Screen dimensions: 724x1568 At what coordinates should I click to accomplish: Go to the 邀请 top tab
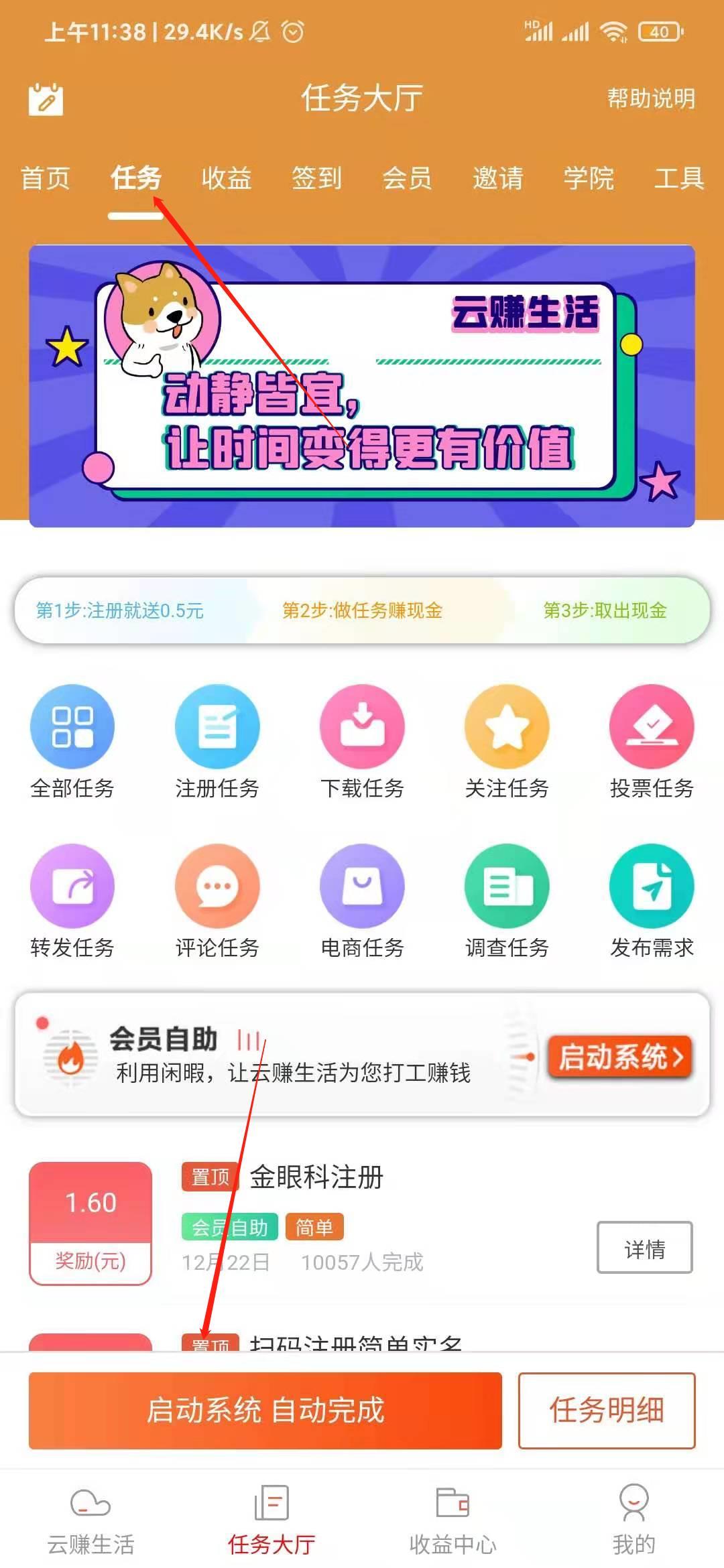(498, 178)
